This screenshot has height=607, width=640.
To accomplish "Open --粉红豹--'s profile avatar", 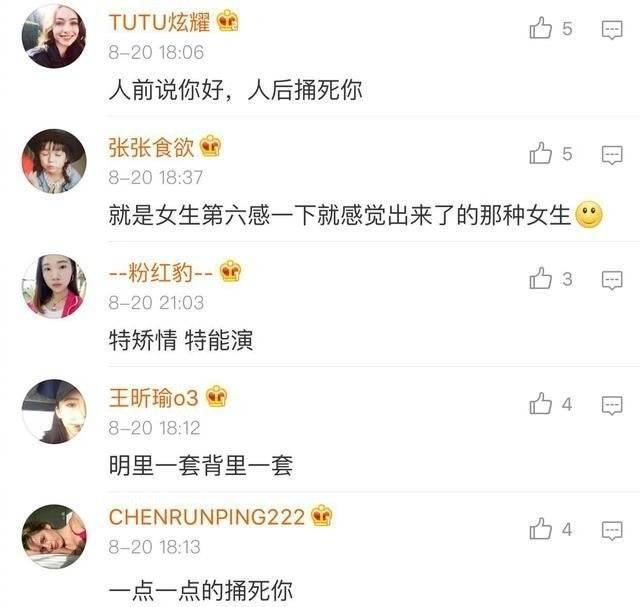I will [x=54, y=286].
